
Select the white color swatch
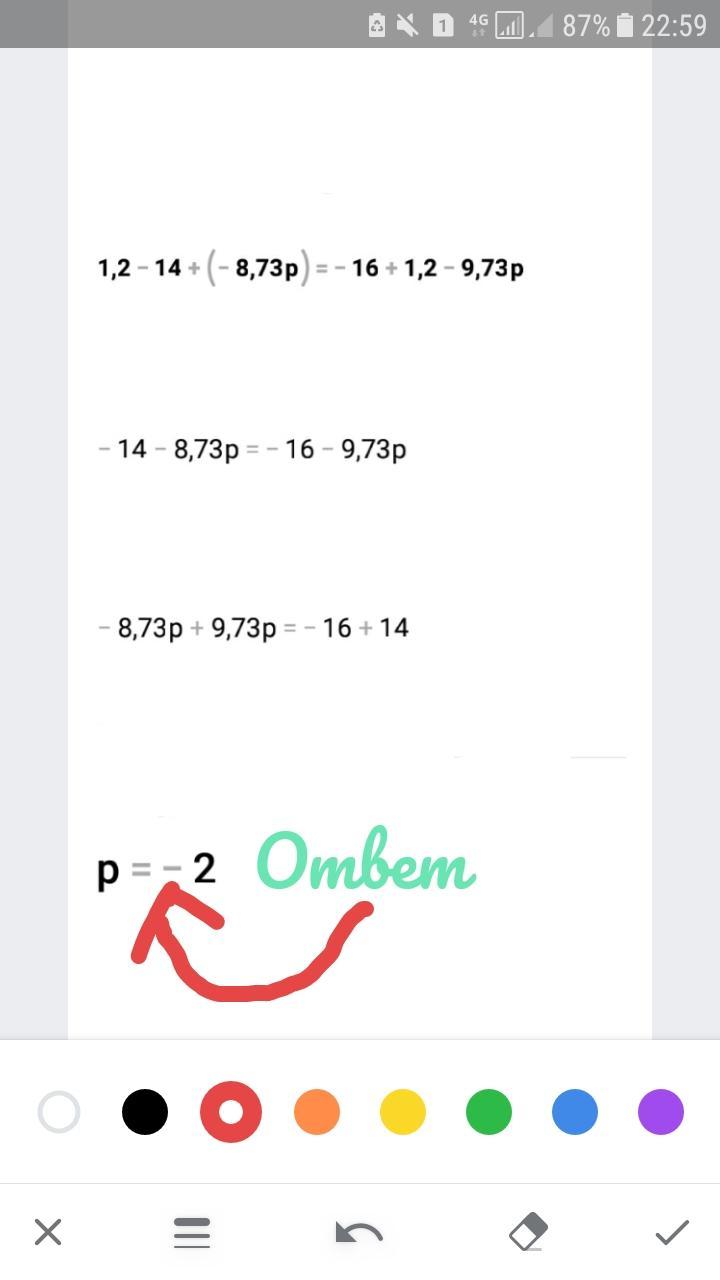[59, 1112]
